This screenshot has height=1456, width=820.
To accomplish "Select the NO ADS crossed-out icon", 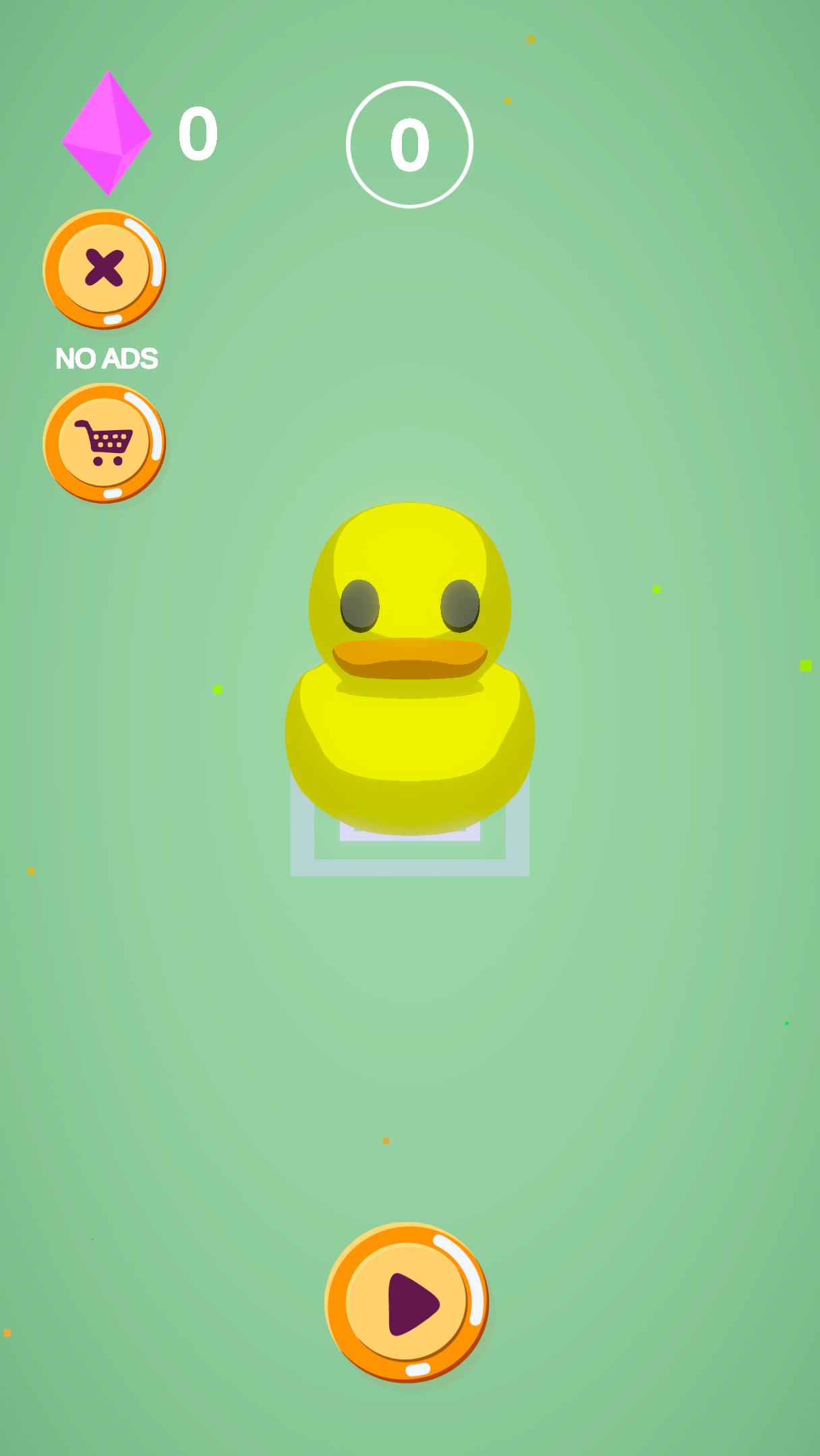I will [106, 268].
